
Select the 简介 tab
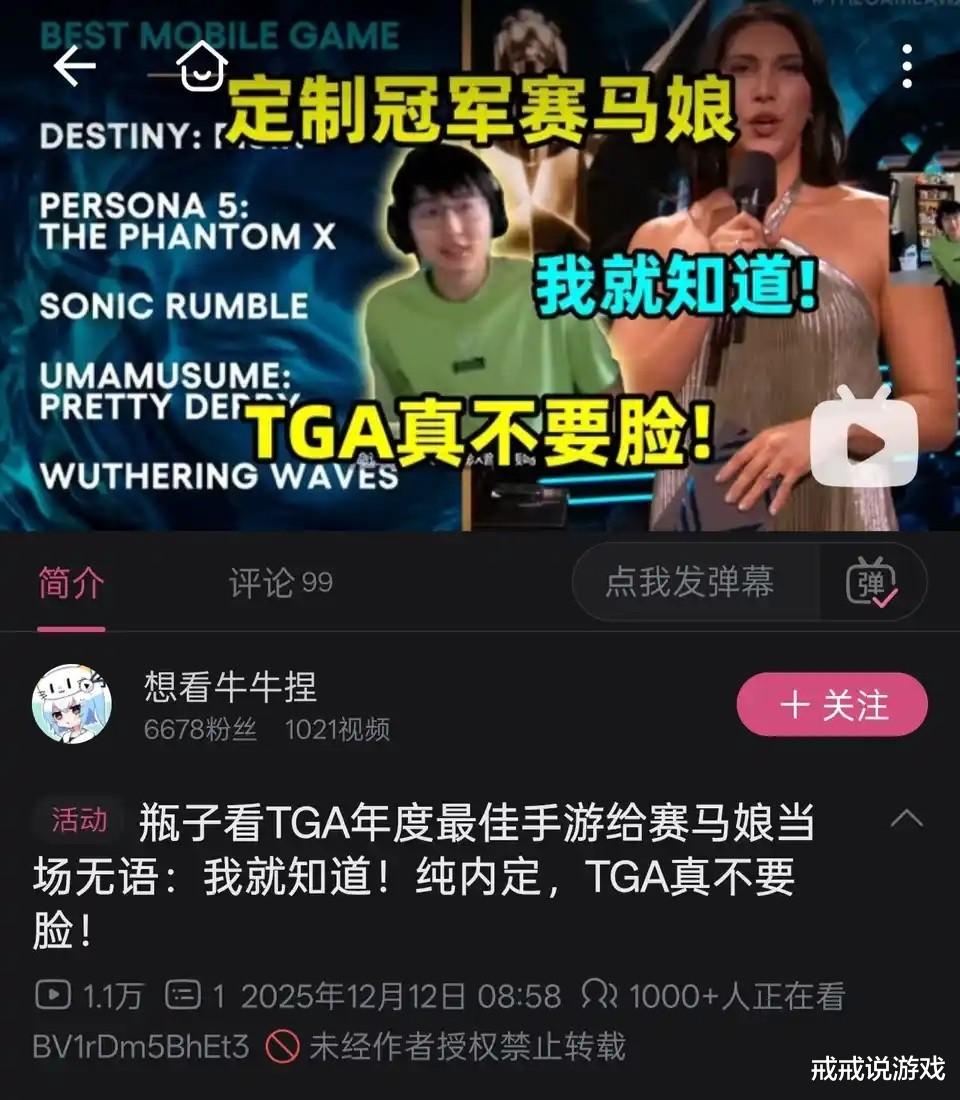(x=72, y=584)
